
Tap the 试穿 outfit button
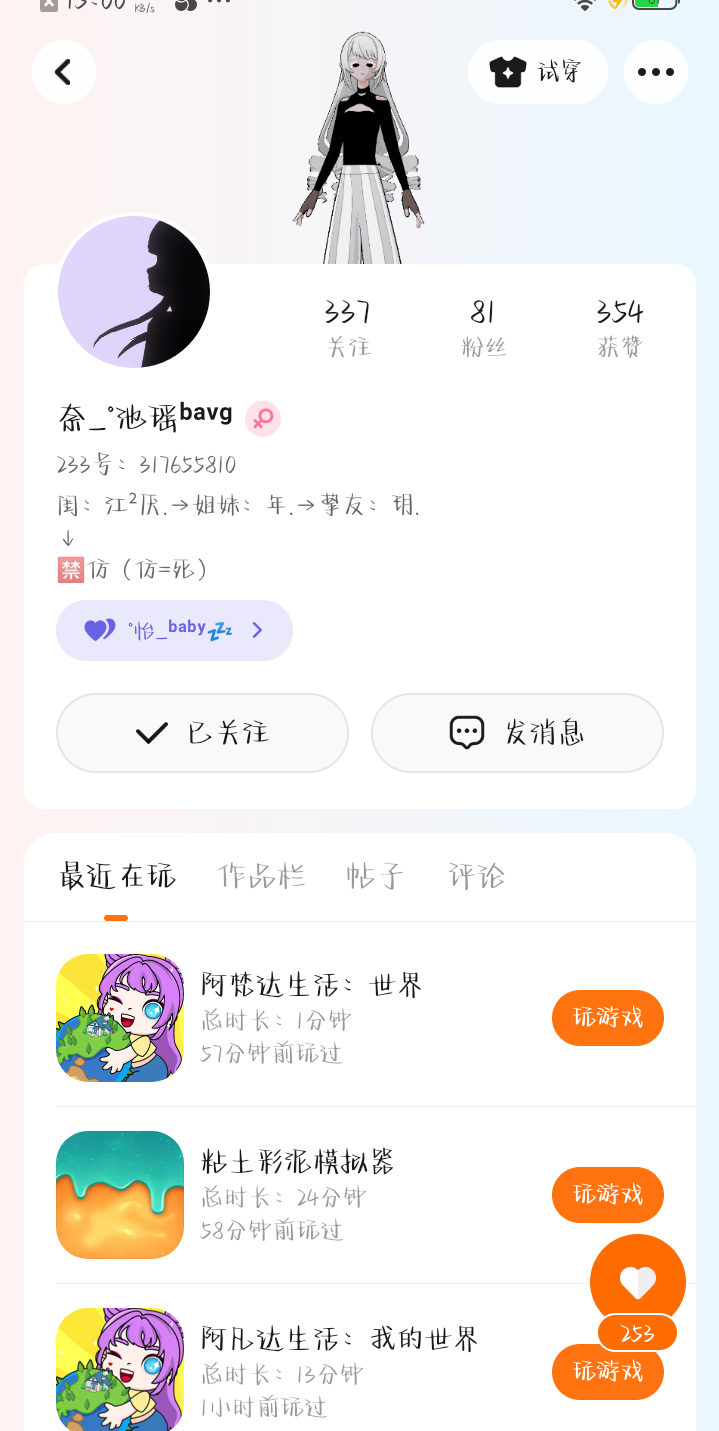(538, 72)
